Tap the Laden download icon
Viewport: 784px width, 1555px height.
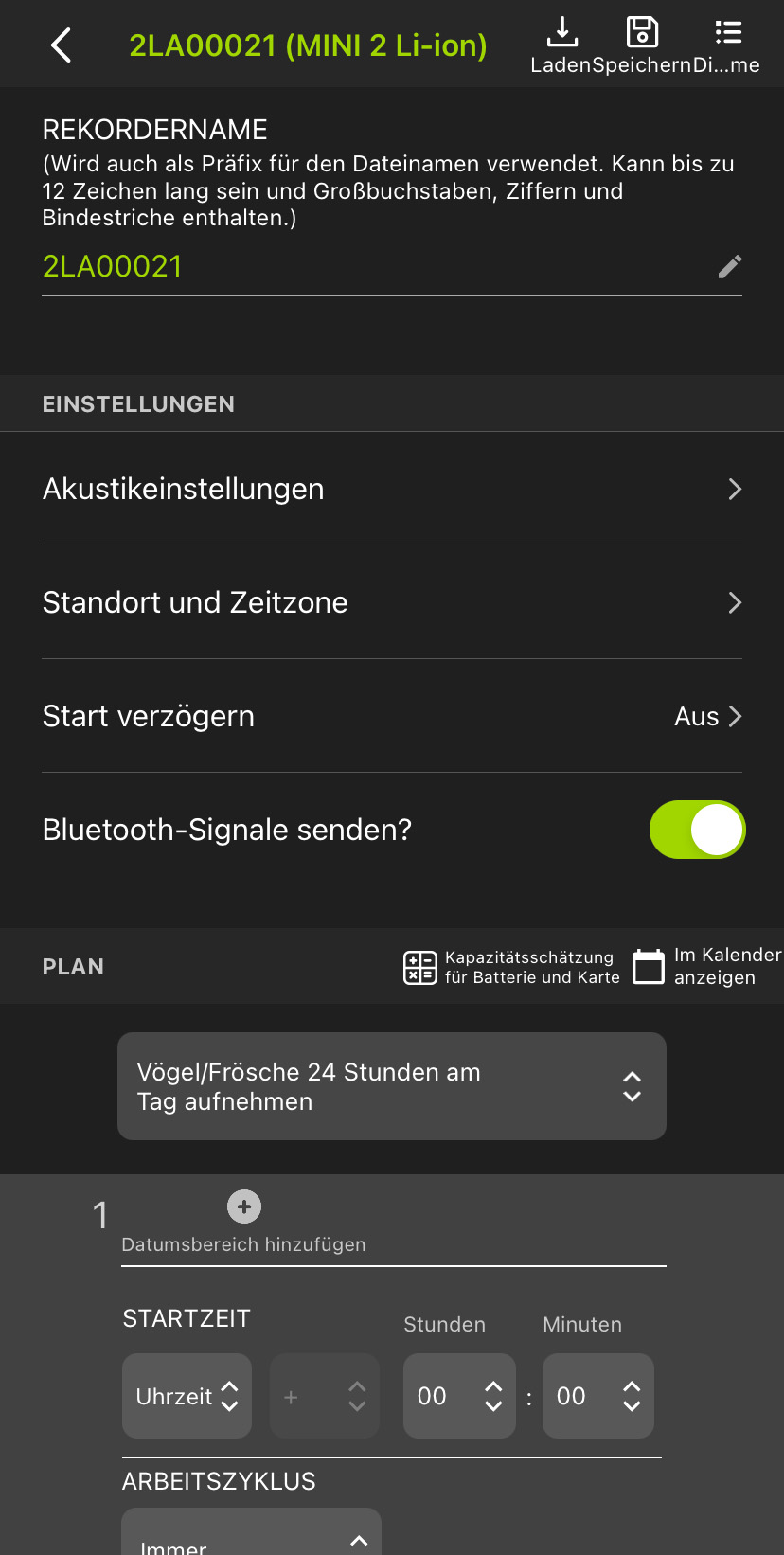click(x=562, y=32)
